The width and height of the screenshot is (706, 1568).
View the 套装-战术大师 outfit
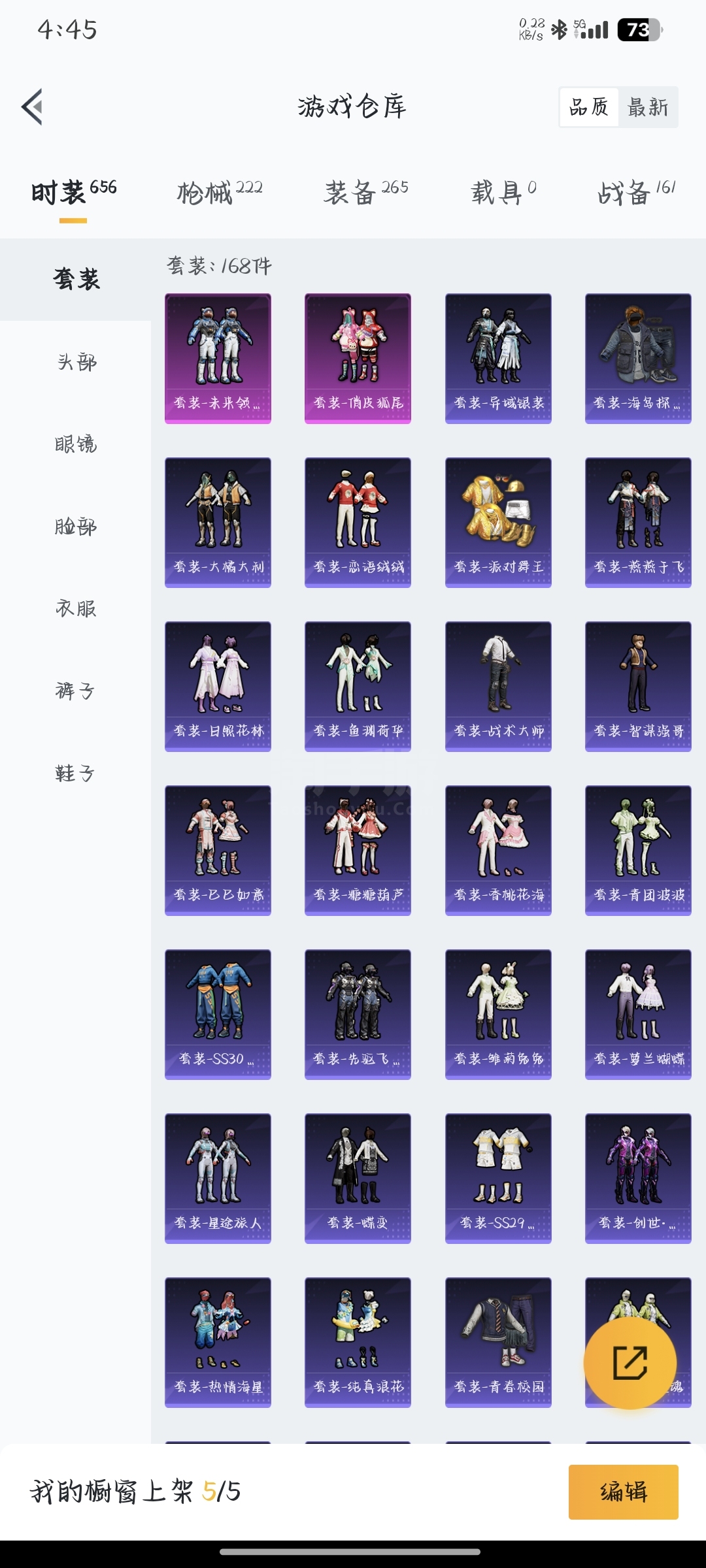point(498,687)
